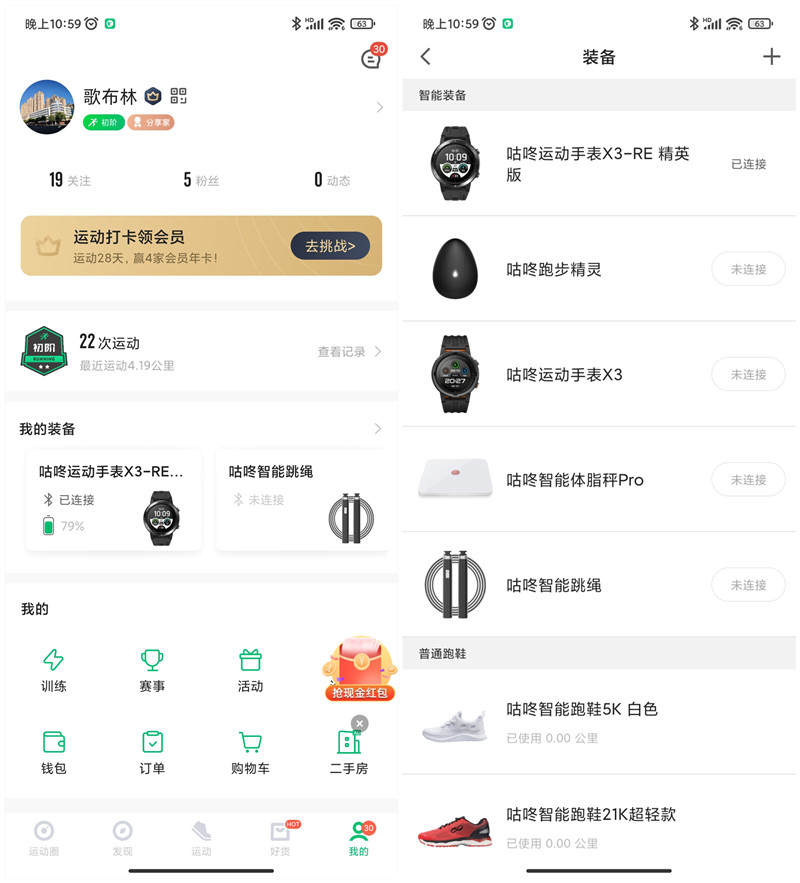Tap 未连接 beside 咕咚跑步精灵
800x883 pixels.
(x=747, y=270)
